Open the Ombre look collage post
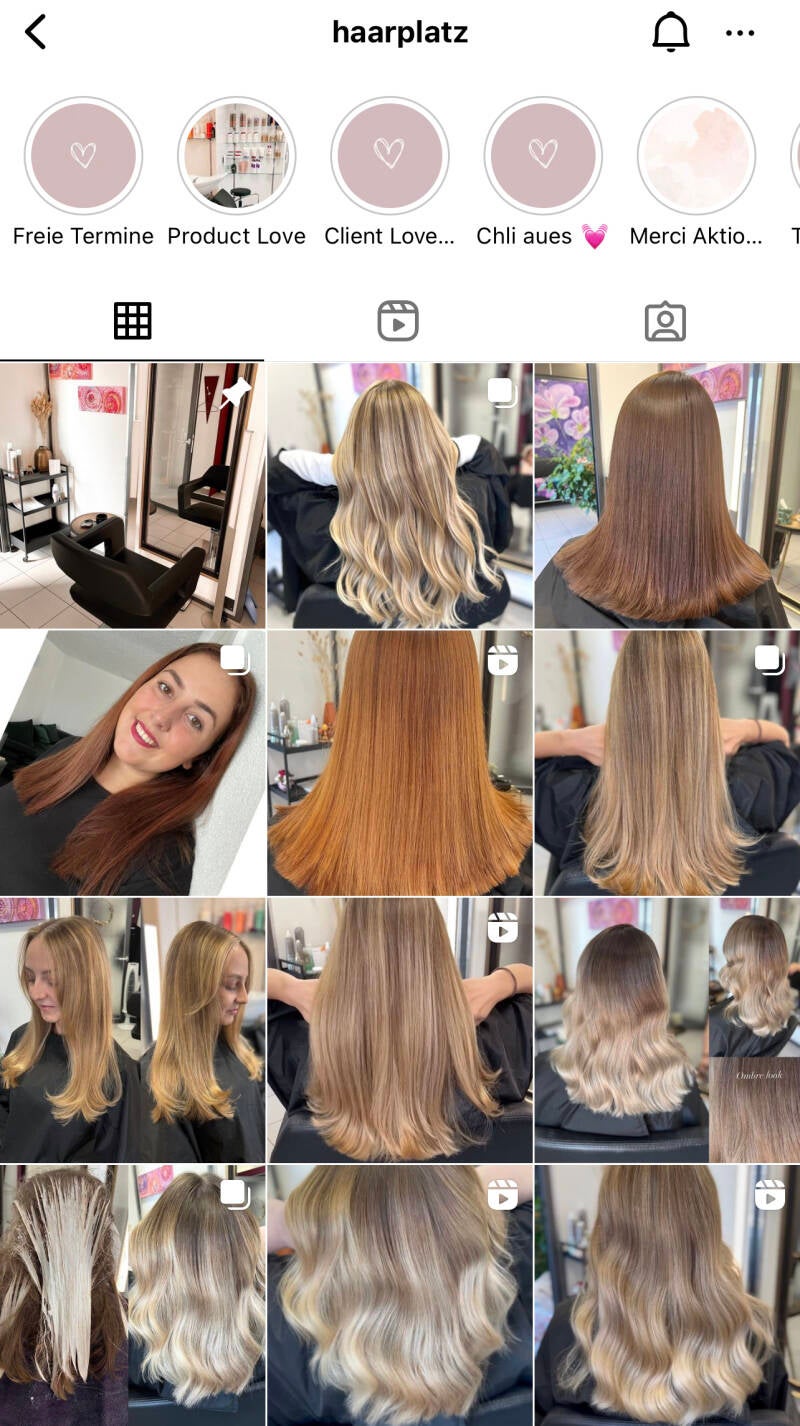Image resolution: width=800 pixels, height=1426 pixels. point(667,1030)
